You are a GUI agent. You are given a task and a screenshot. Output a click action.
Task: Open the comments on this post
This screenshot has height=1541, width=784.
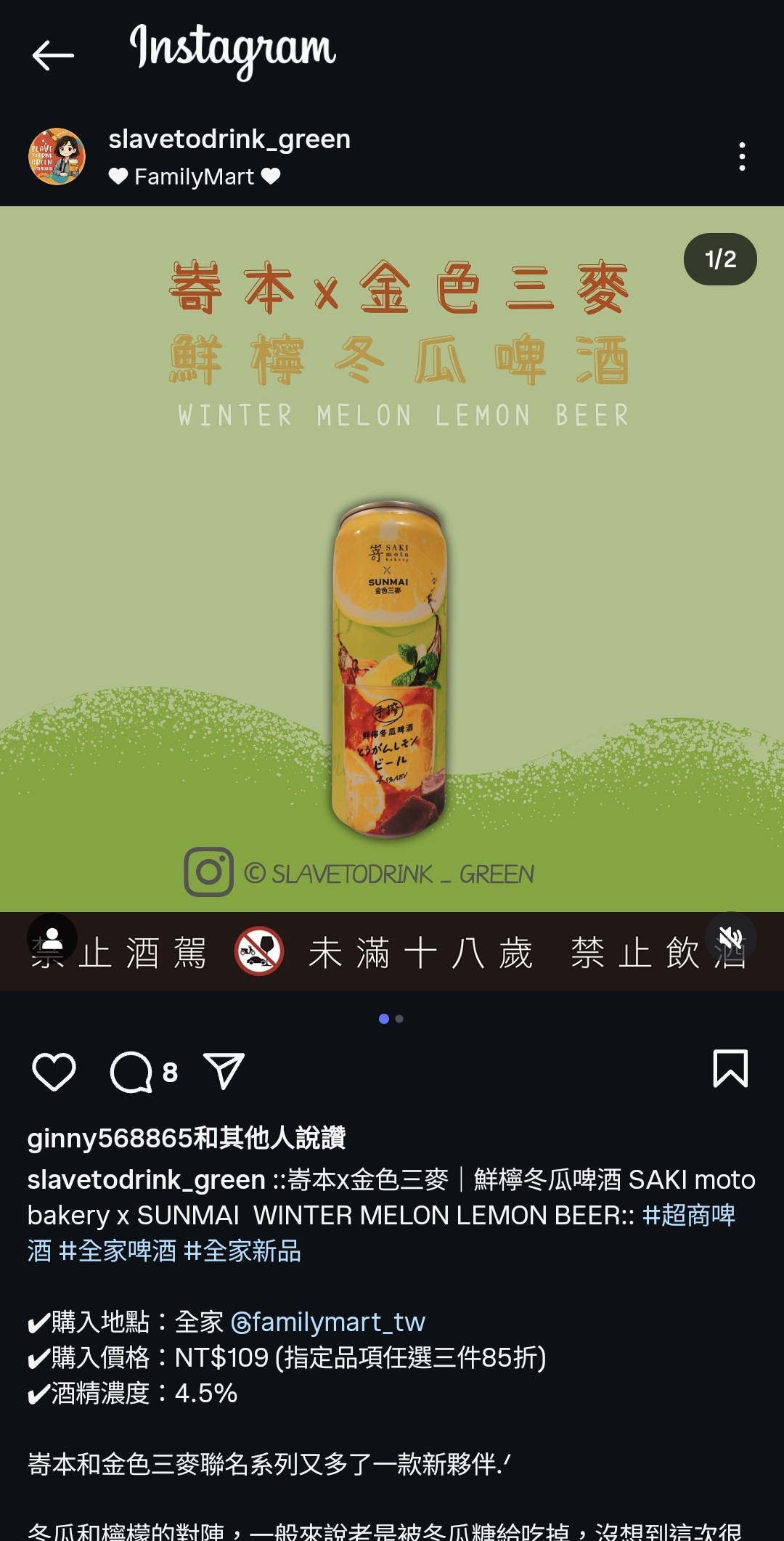point(131,1071)
